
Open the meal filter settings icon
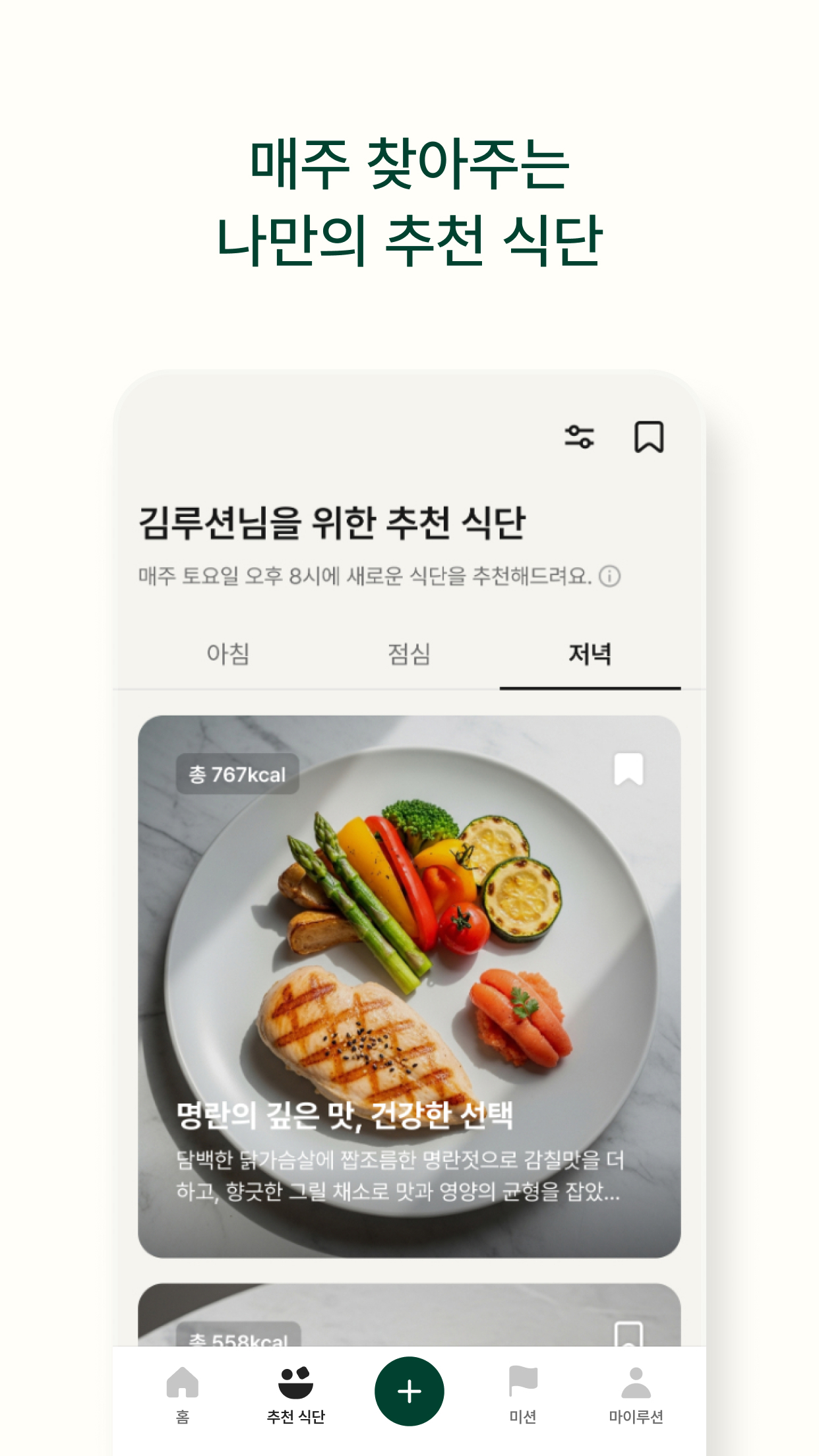tap(579, 437)
